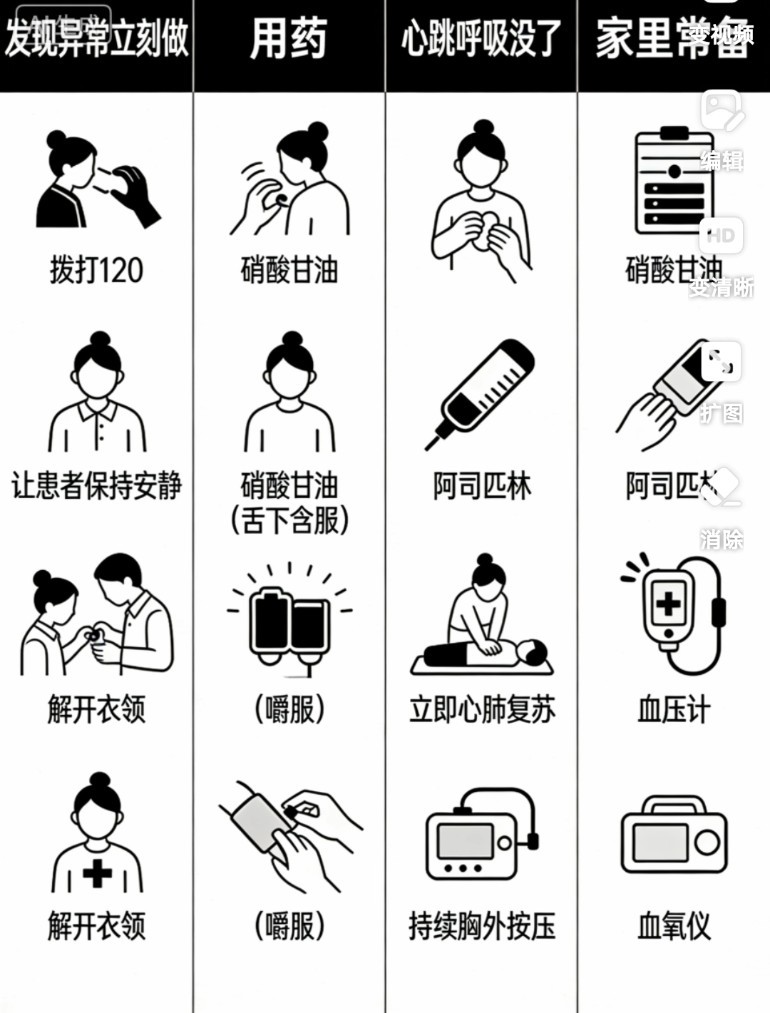Image resolution: width=770 pixels, height=1013 pixels.
Task: Click the 拨打120 text label
Action: point(95,268)
